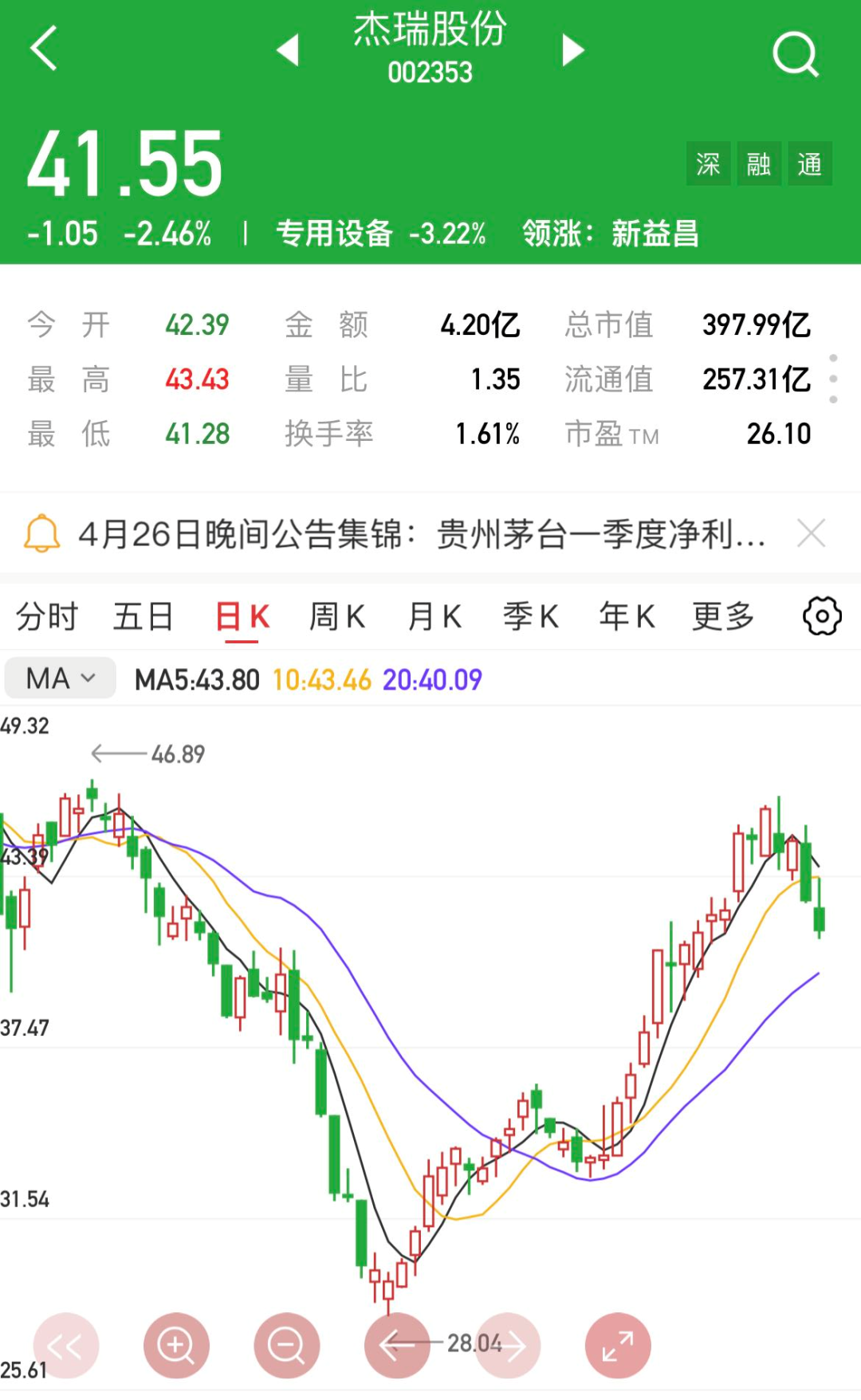Expand the MA indicator dropdown
This screenshot has height=1400, width=861.
(61, 678)
